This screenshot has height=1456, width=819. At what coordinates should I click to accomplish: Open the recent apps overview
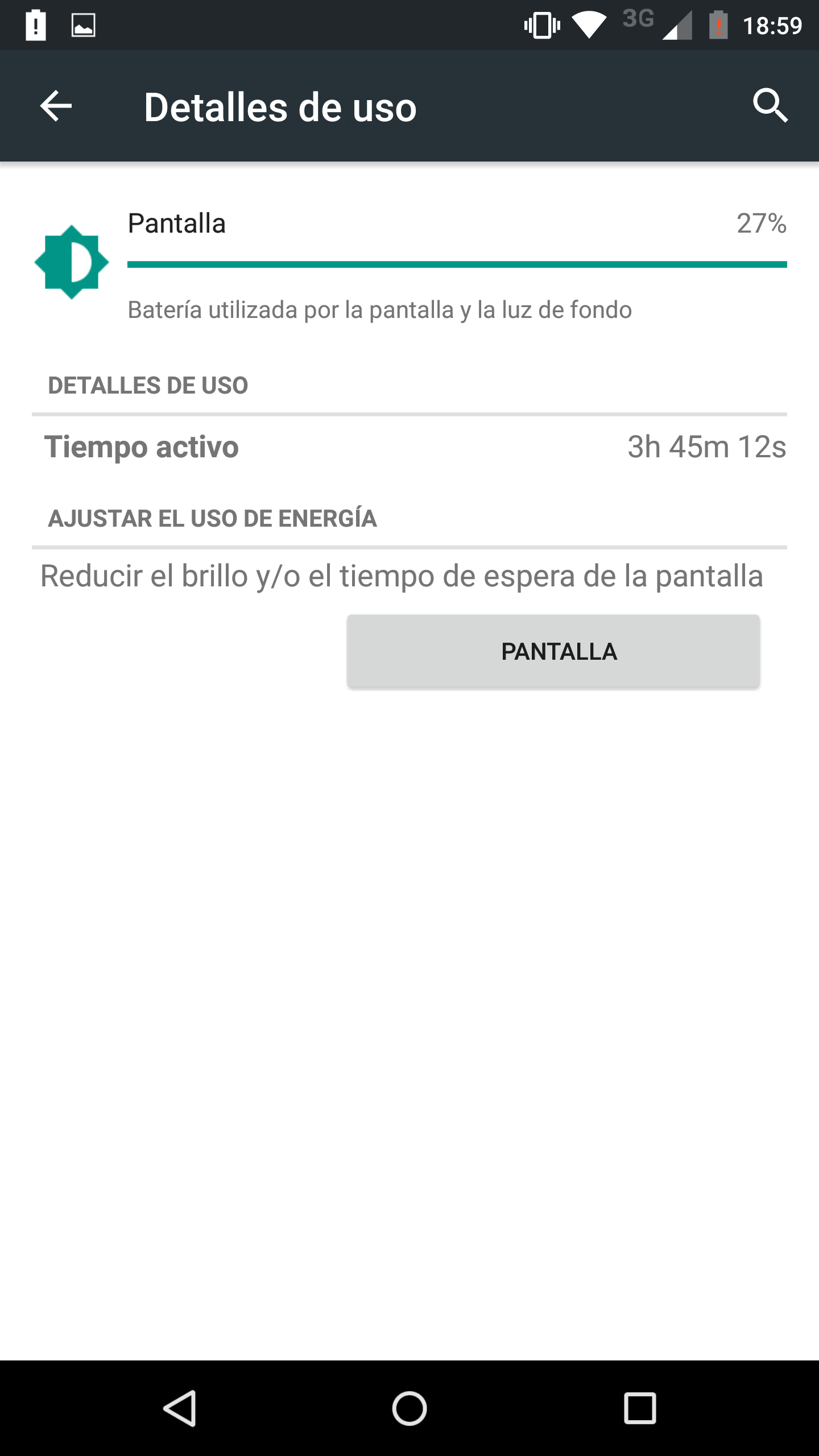[640, 1408]
